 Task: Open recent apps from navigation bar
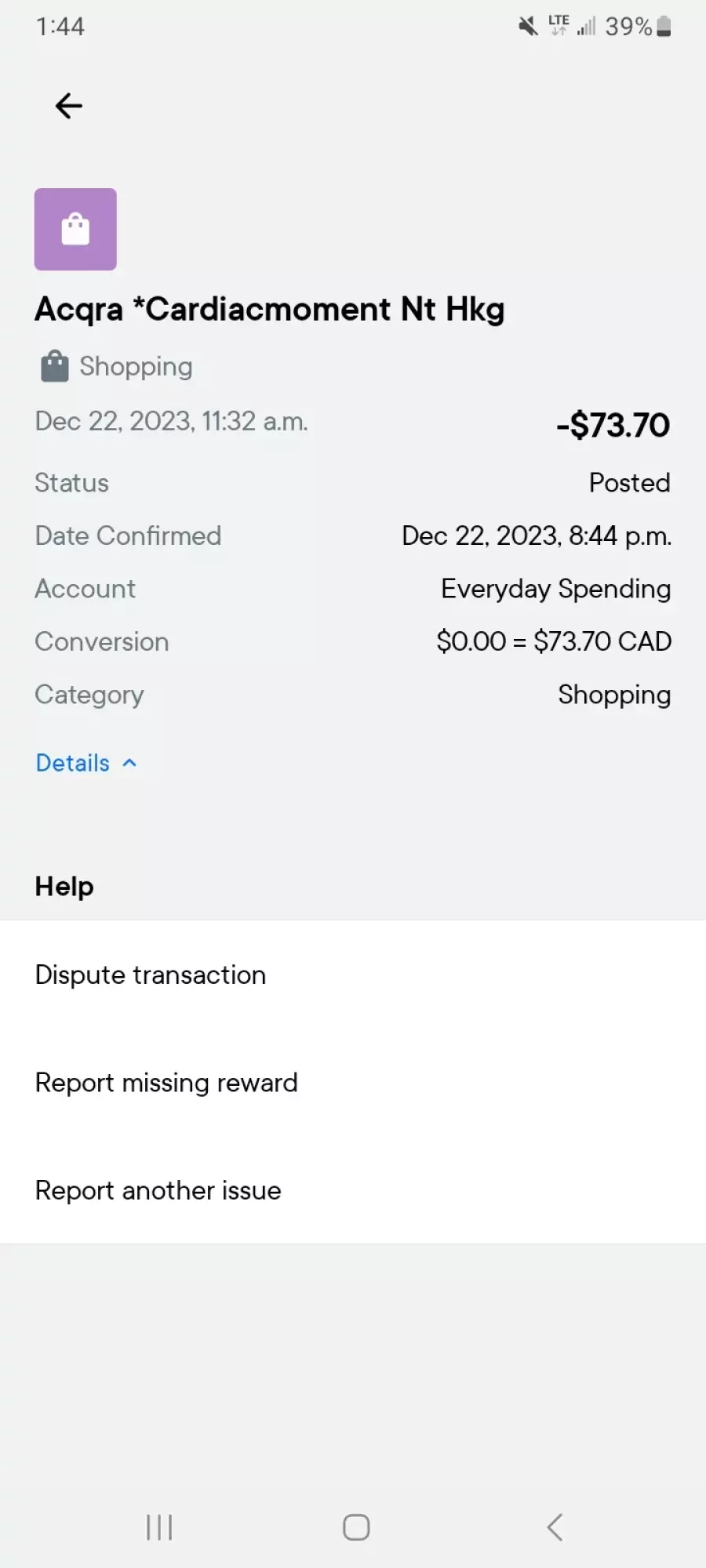point(159,1527)
